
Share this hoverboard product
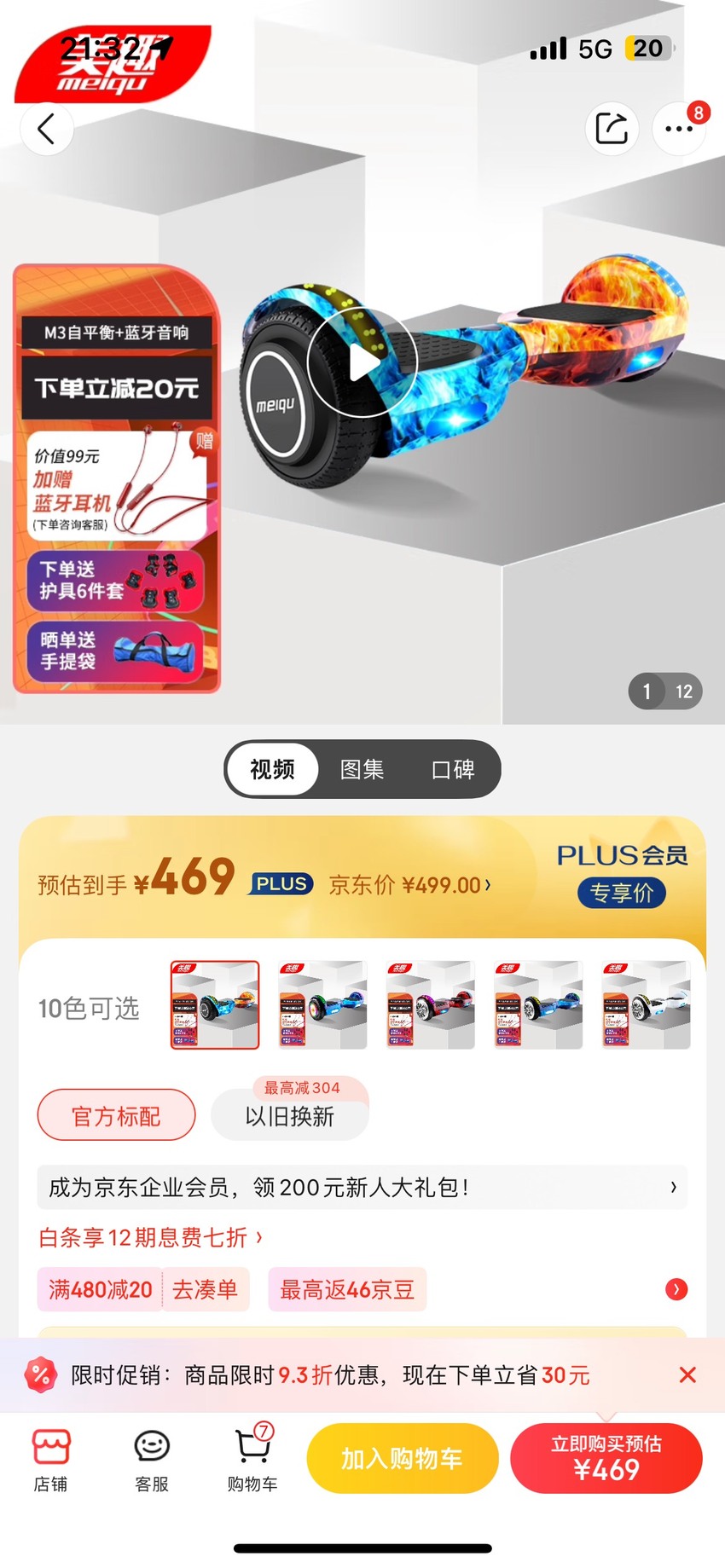[x=612, y=129]
